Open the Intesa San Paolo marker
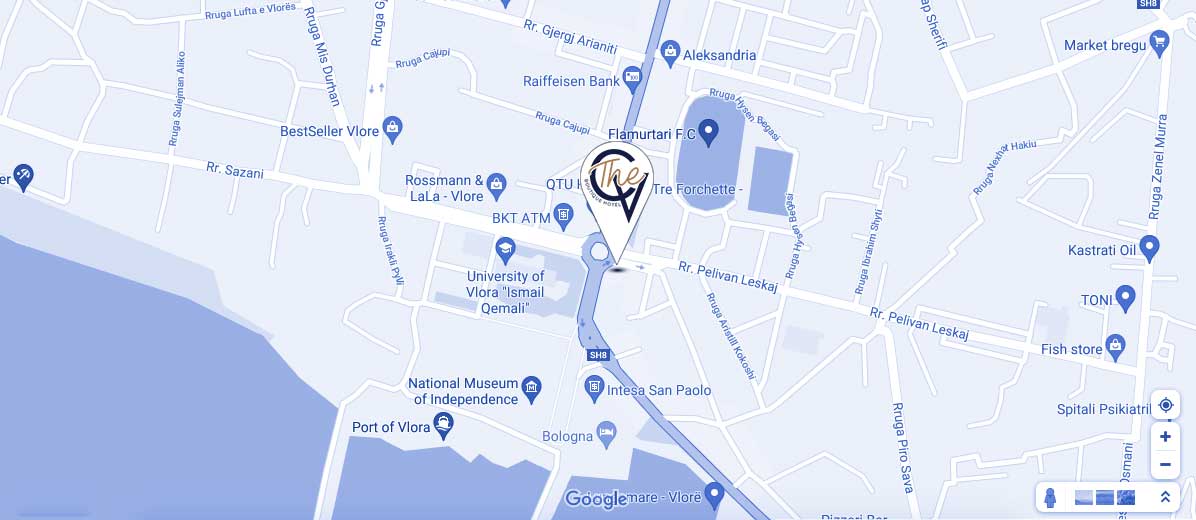Viewport: 1196px width, 520px height. click(x=595, y=386)
